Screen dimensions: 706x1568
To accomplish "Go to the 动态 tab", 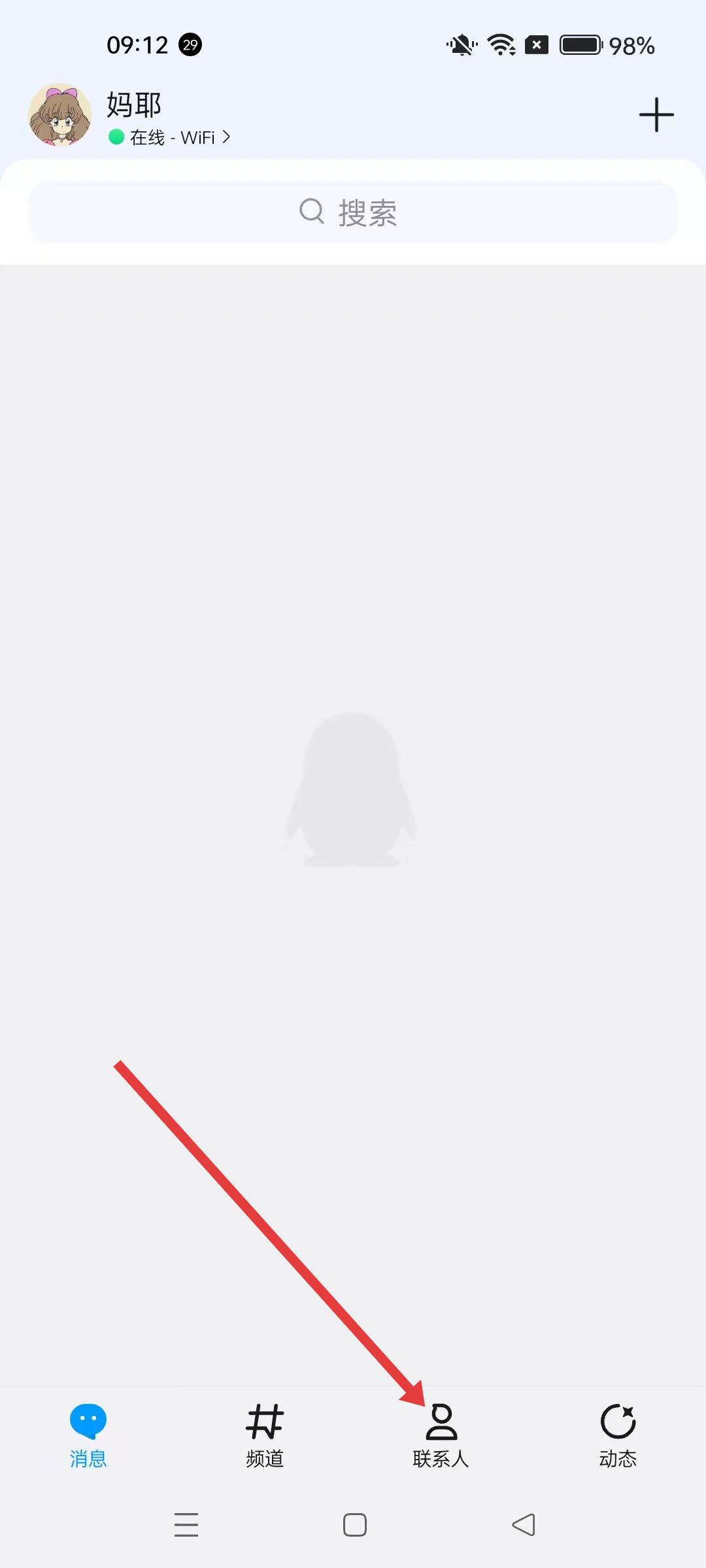I will [x=618, y=1435].
